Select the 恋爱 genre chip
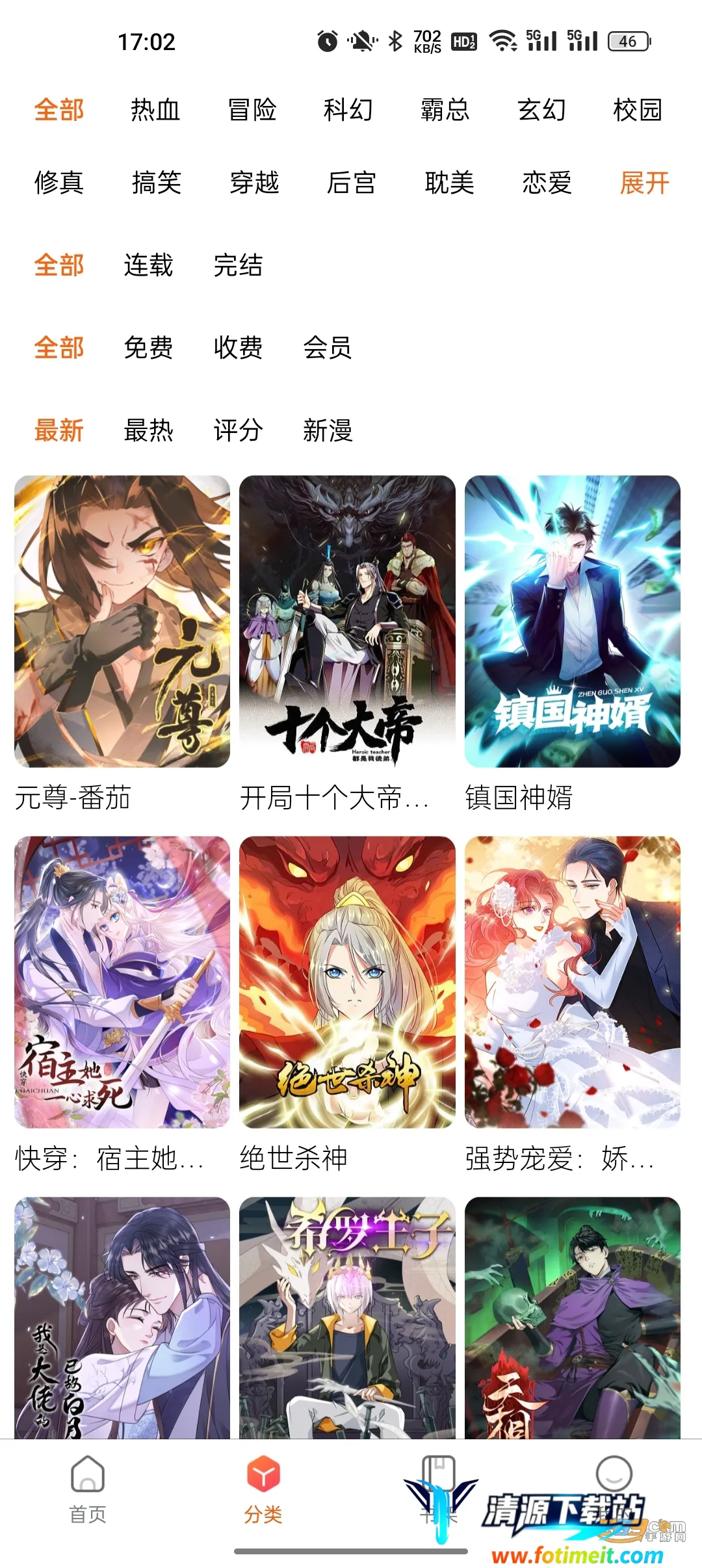Image resolution: width=702 pixels, height=1568 pixels. point(547,183)
